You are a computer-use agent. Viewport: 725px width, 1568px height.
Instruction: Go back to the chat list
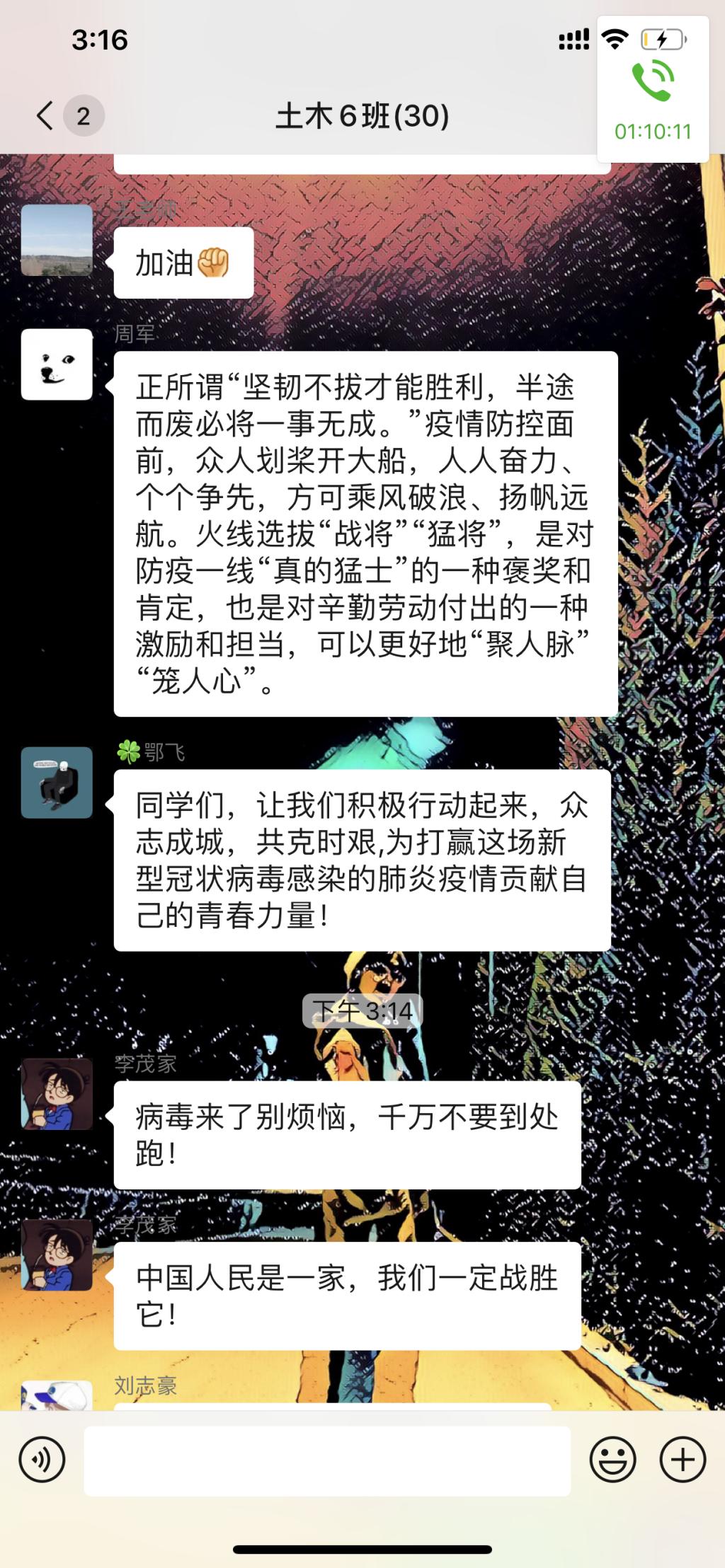(x=47, y=115)
